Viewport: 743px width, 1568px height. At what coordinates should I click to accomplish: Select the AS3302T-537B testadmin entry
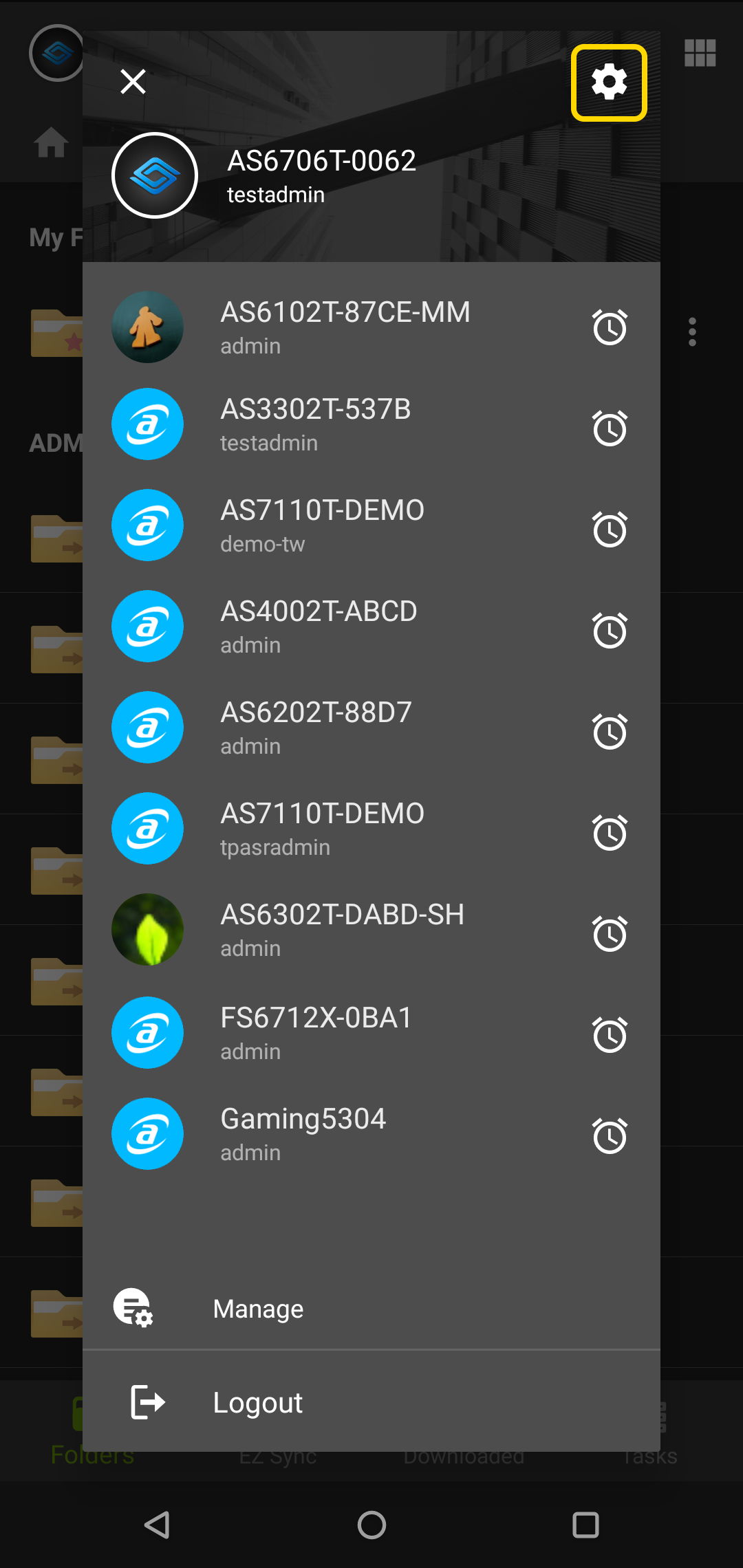pos(371,425)
